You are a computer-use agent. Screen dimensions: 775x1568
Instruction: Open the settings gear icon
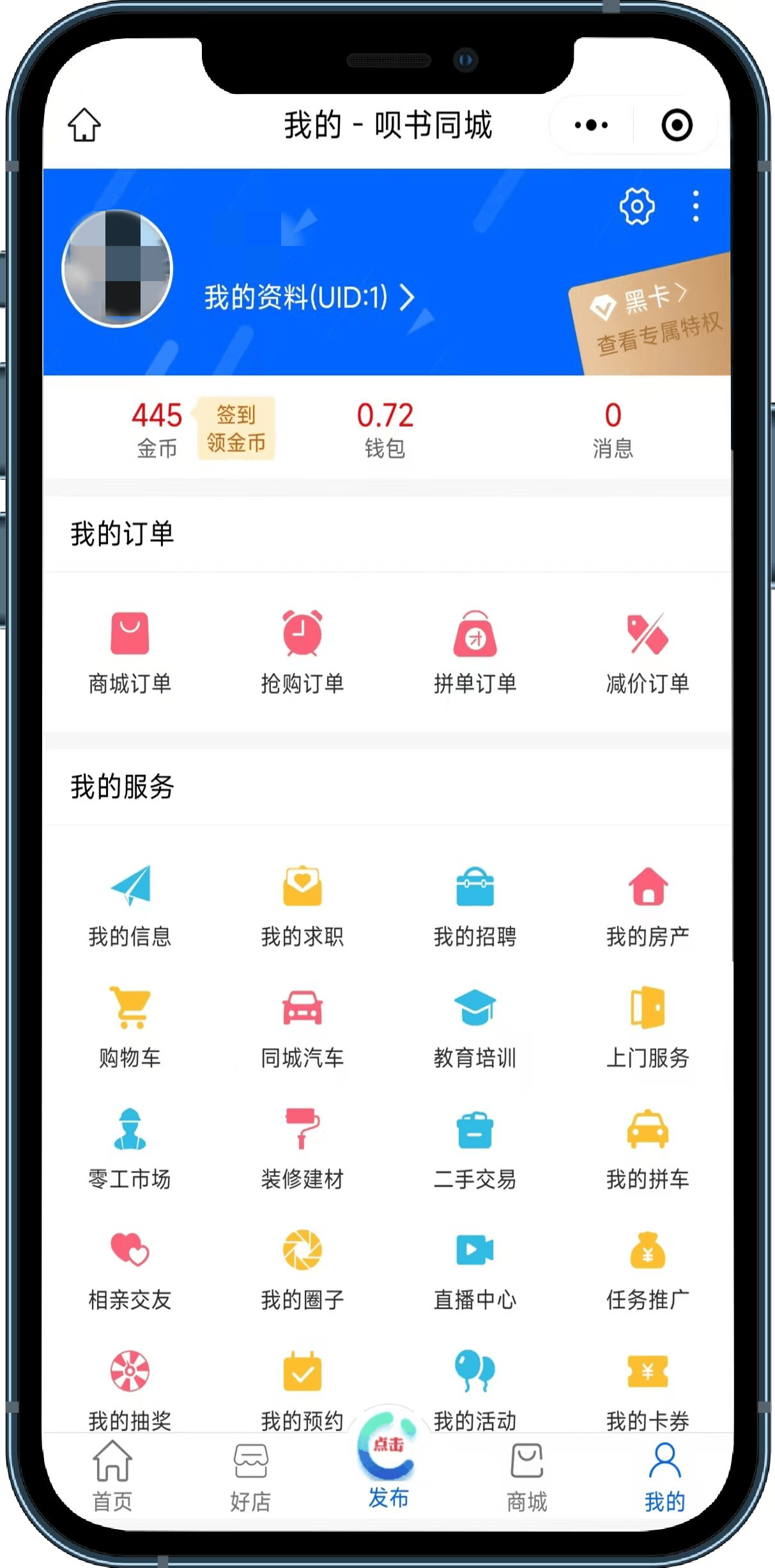636,206
